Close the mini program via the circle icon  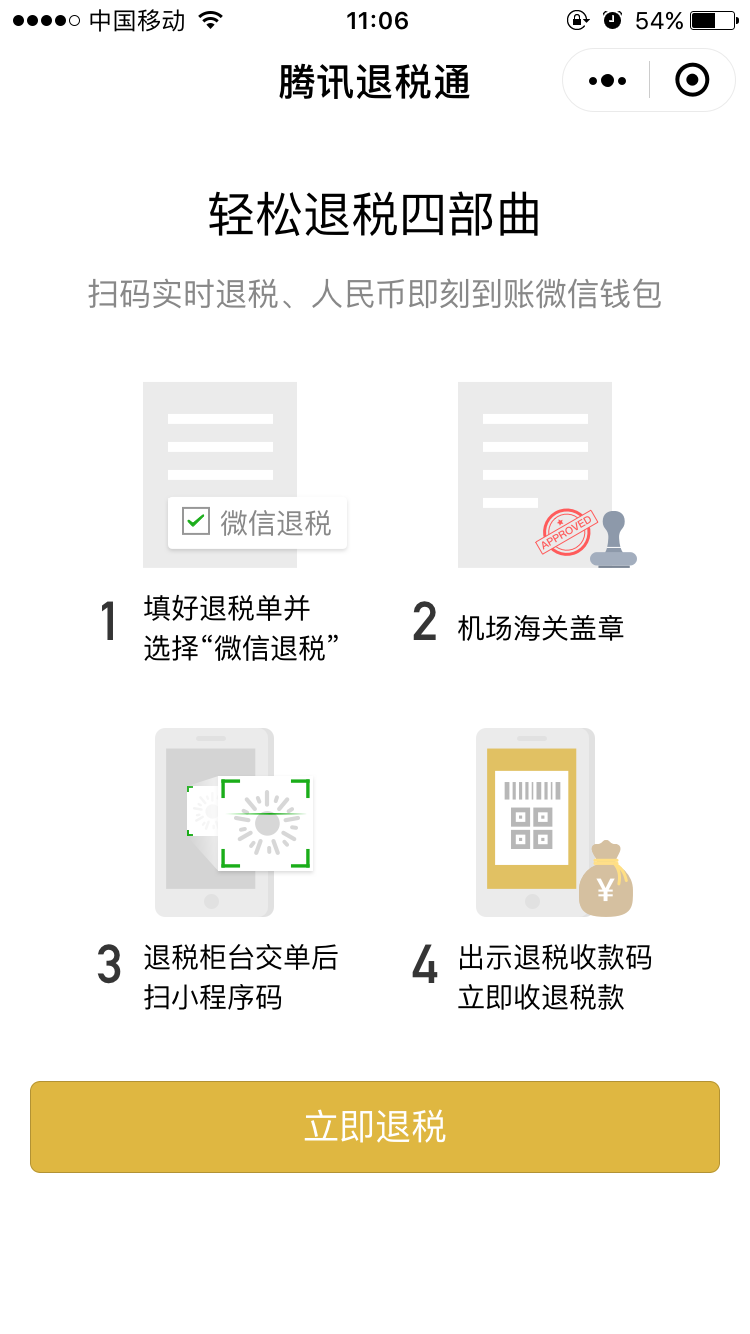pos(692,80)
